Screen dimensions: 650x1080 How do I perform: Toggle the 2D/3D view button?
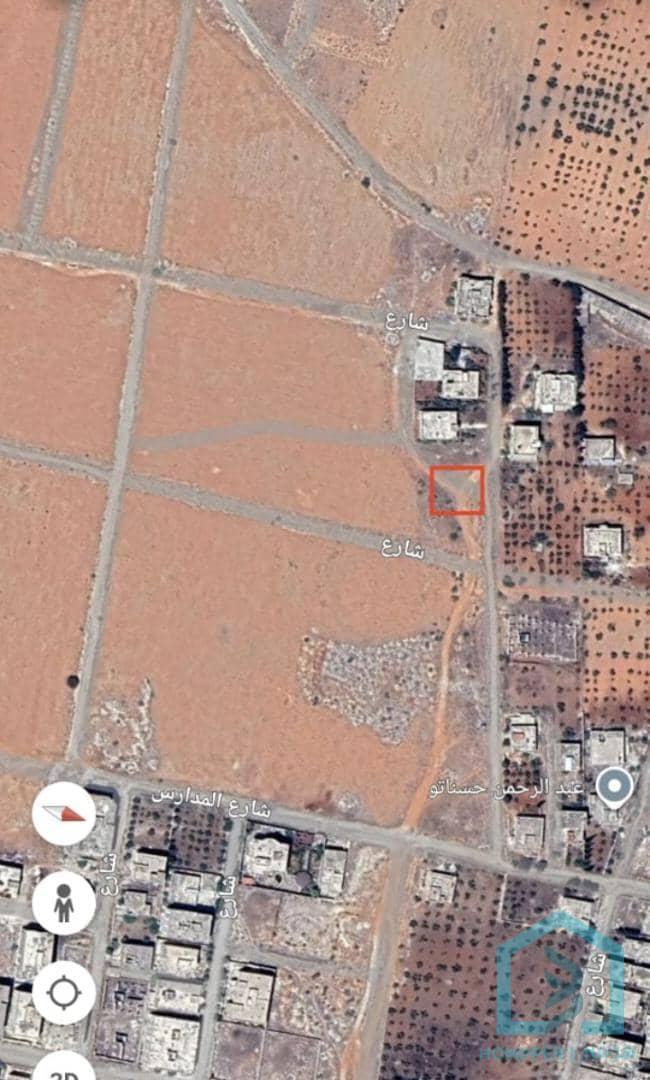click(64, 1068)
